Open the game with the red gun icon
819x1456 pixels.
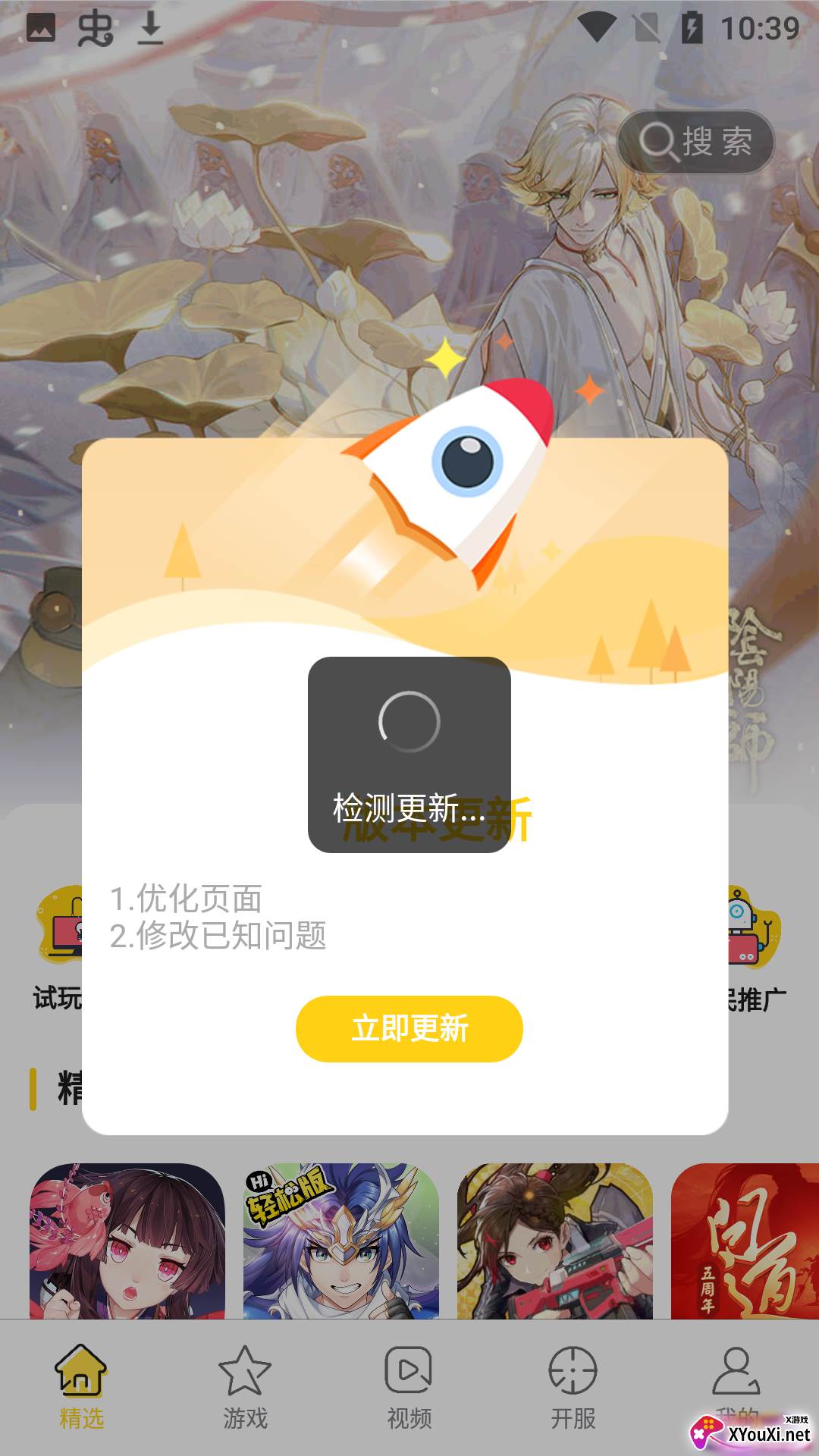(x=555, y=1241)
